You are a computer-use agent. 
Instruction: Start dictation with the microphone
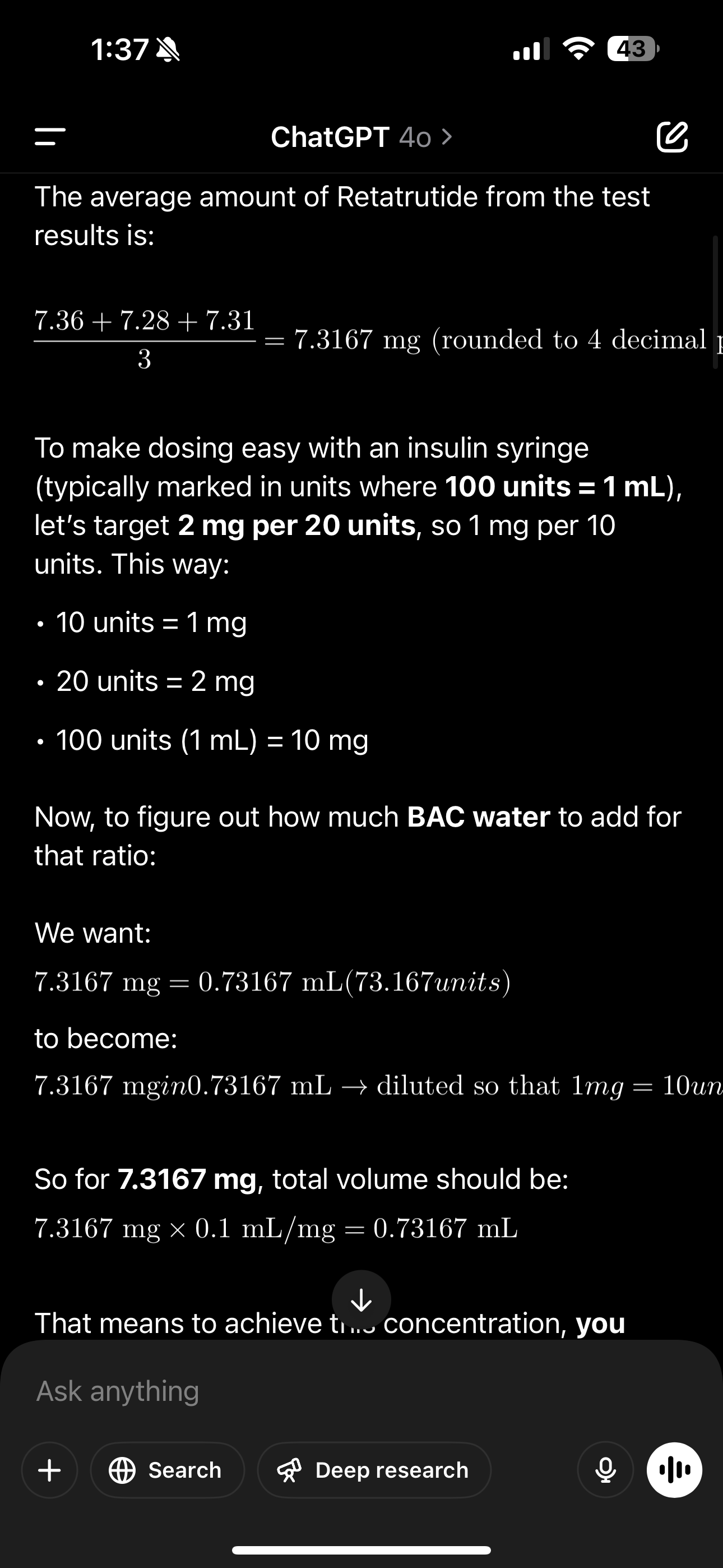(605, 1470)
